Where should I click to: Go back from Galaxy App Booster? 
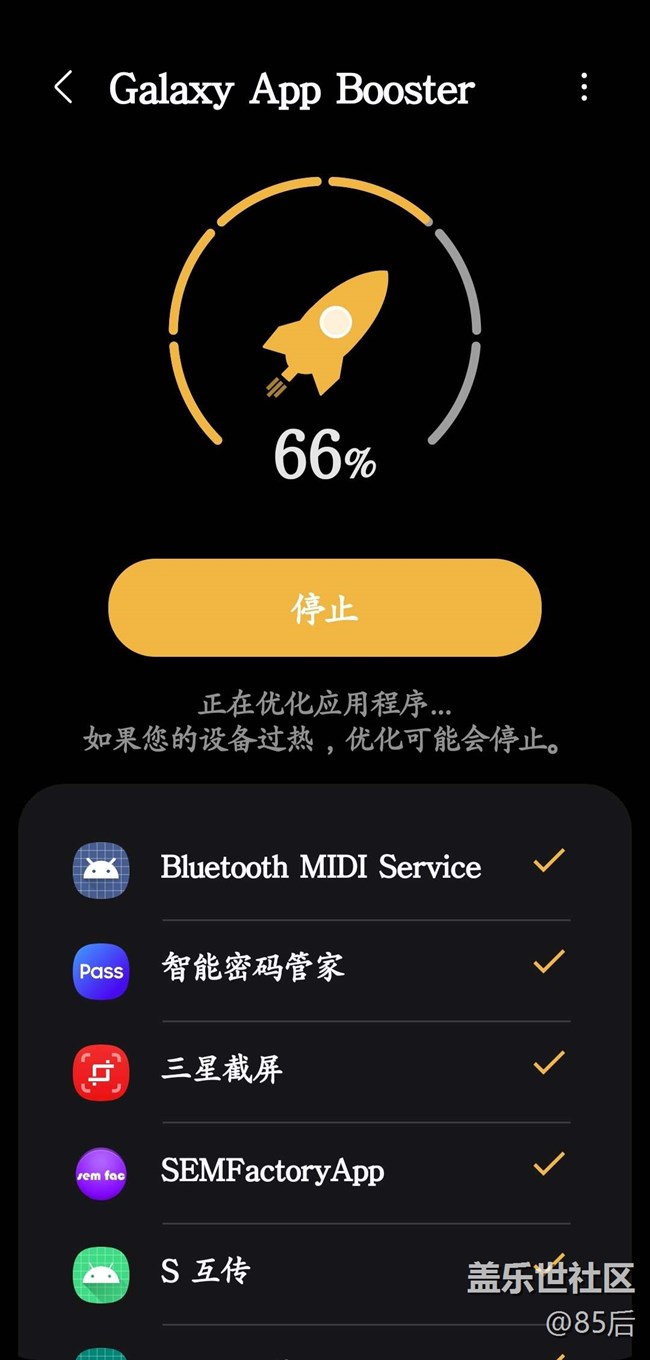63,88
